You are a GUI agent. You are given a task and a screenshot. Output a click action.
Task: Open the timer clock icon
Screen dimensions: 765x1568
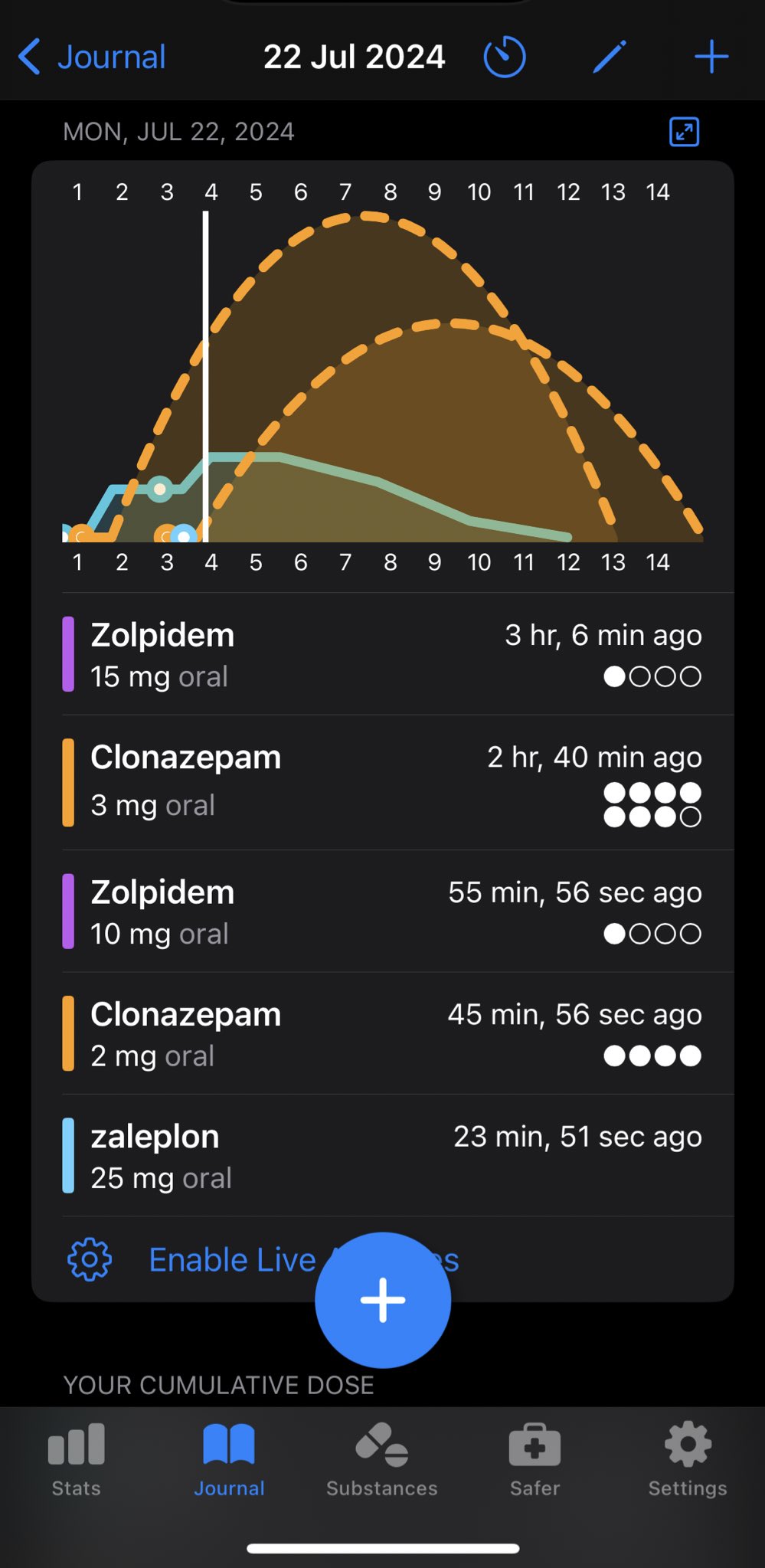coord(505,57)
